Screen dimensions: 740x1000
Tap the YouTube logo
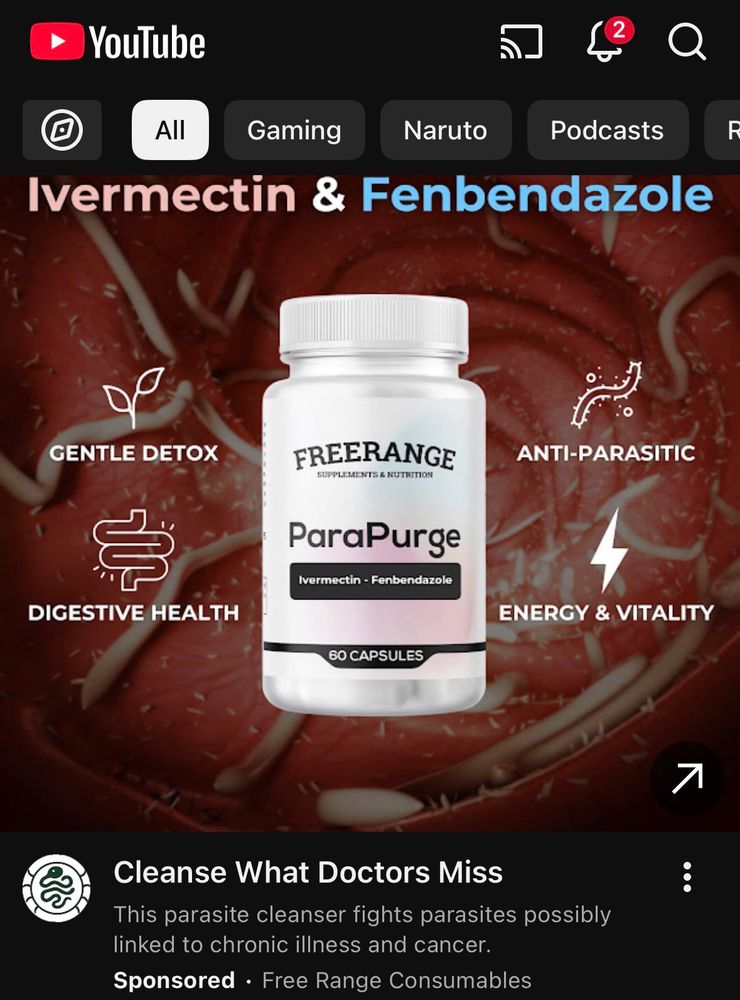pos(115,42)
